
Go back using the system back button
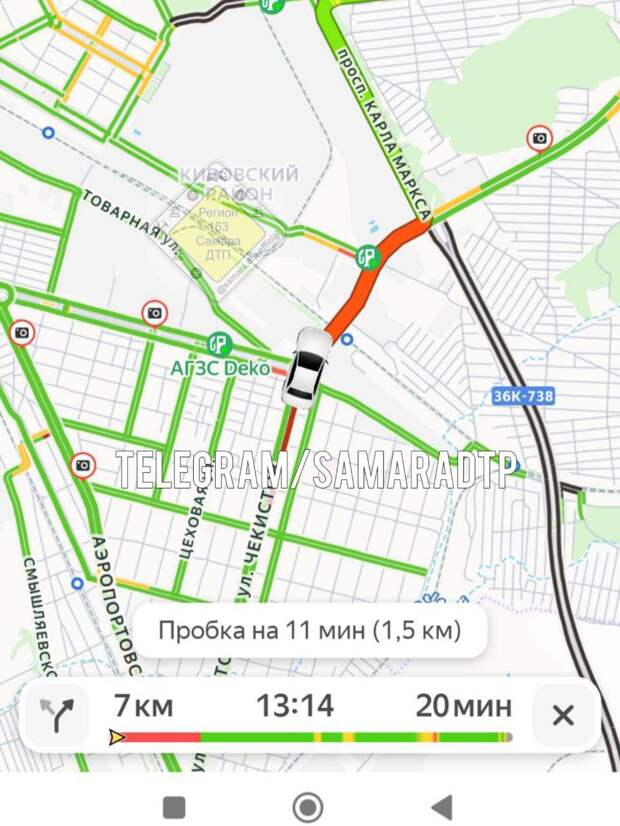tap(440, 806)
